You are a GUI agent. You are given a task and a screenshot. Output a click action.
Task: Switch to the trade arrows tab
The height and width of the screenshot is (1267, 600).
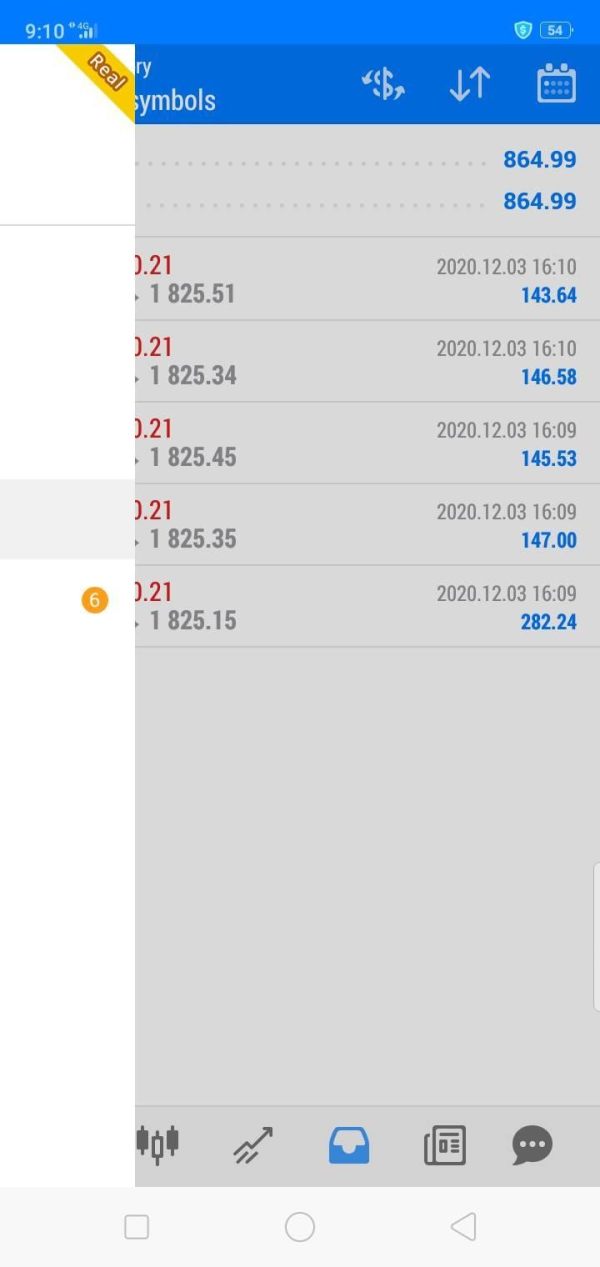pyautogui.click(x=253, y=1145)
